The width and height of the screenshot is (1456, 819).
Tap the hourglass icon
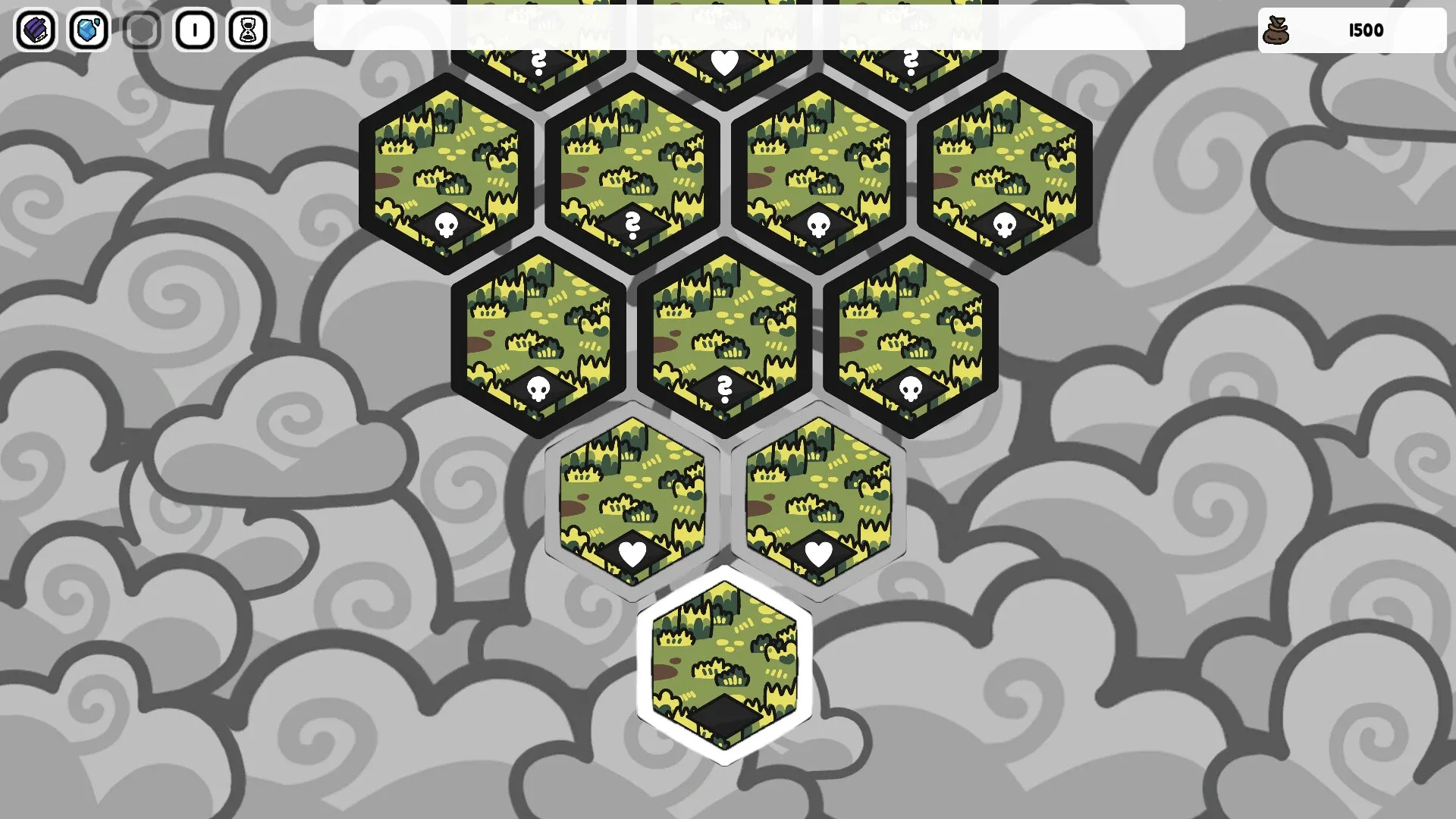coord(248,30)
